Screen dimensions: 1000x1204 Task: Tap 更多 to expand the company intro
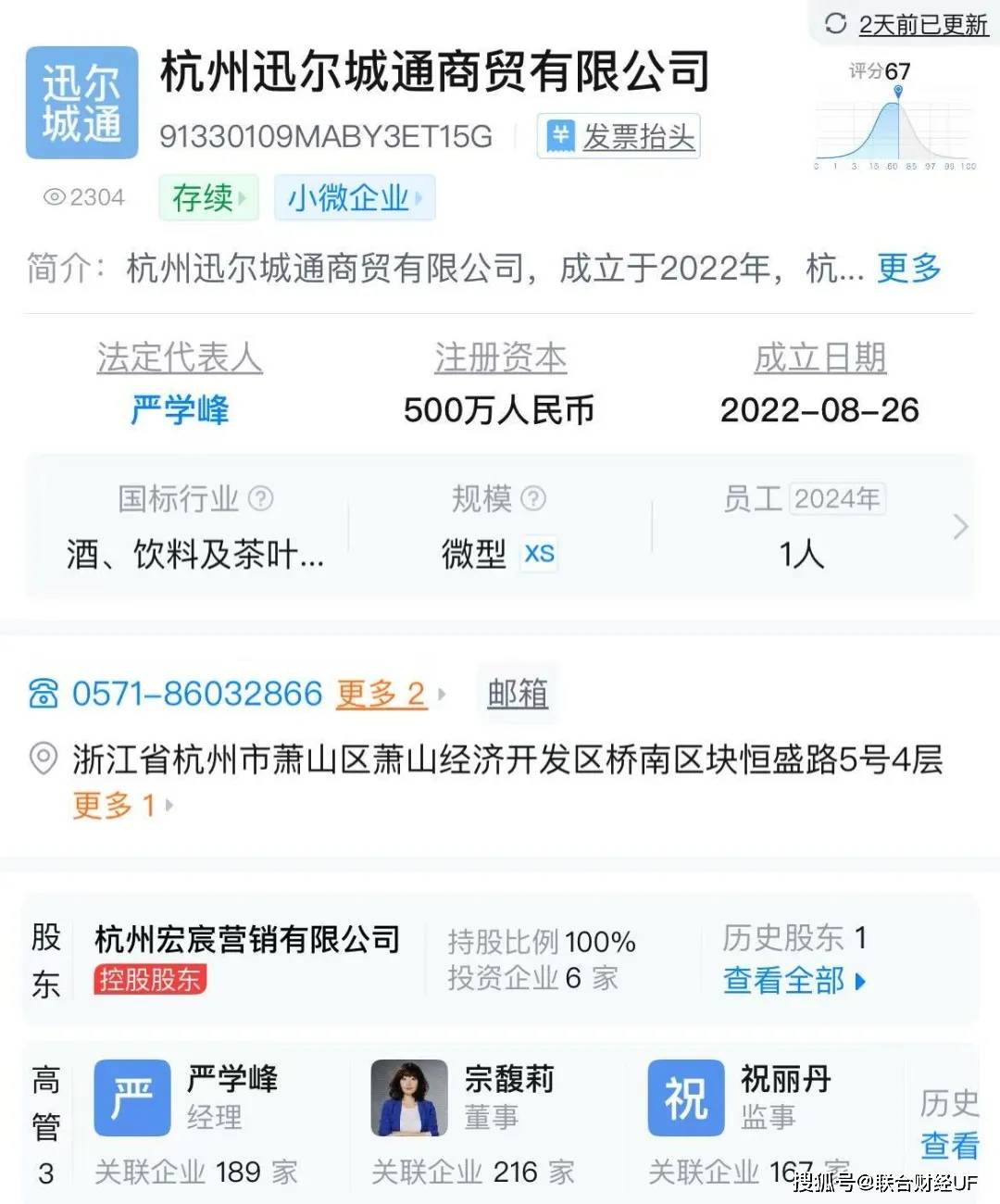(908, 269)
